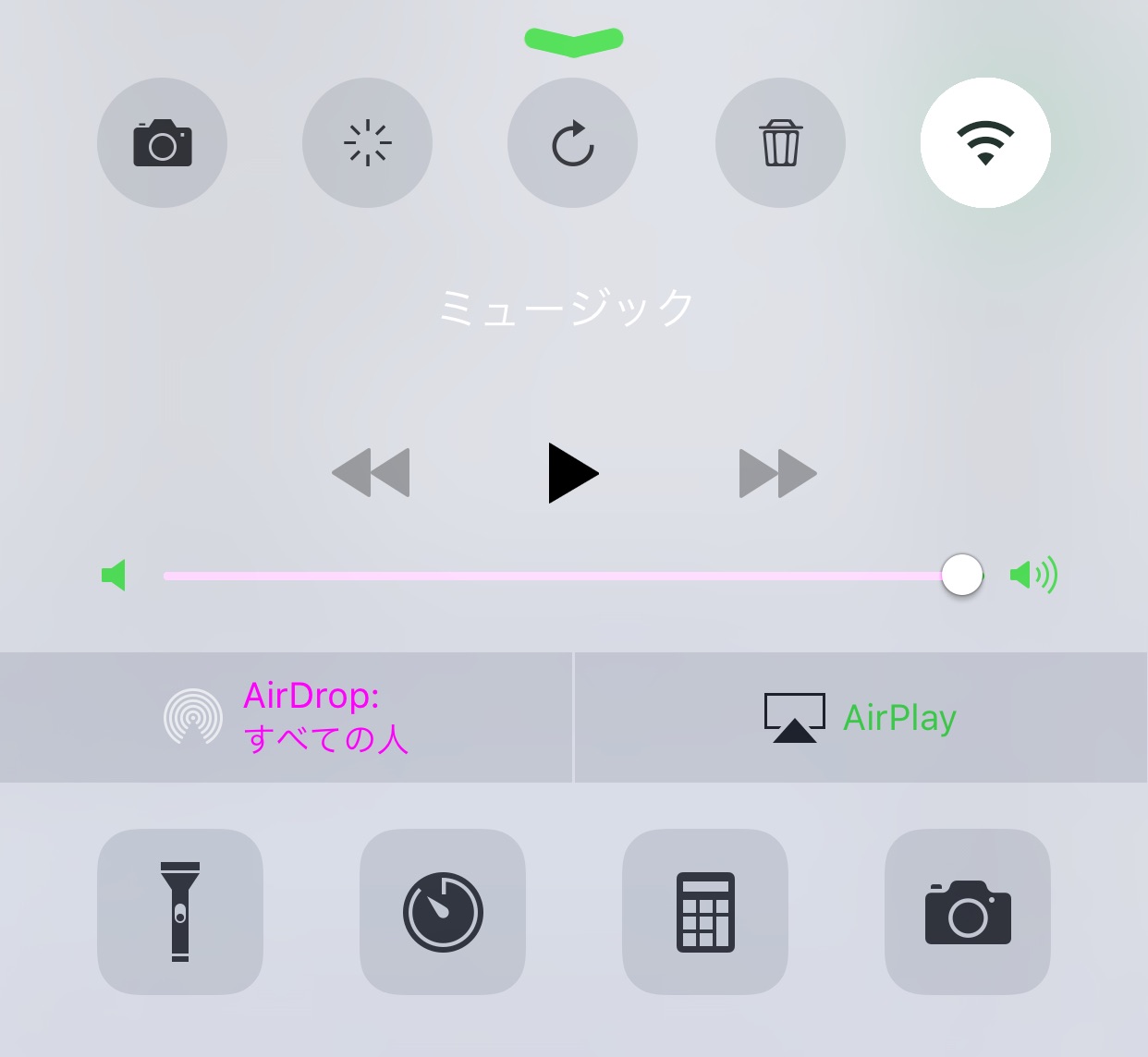Tap the respring spinner toggle
This screenshot has width=1148, height=1057.
[x=367, y=143]
